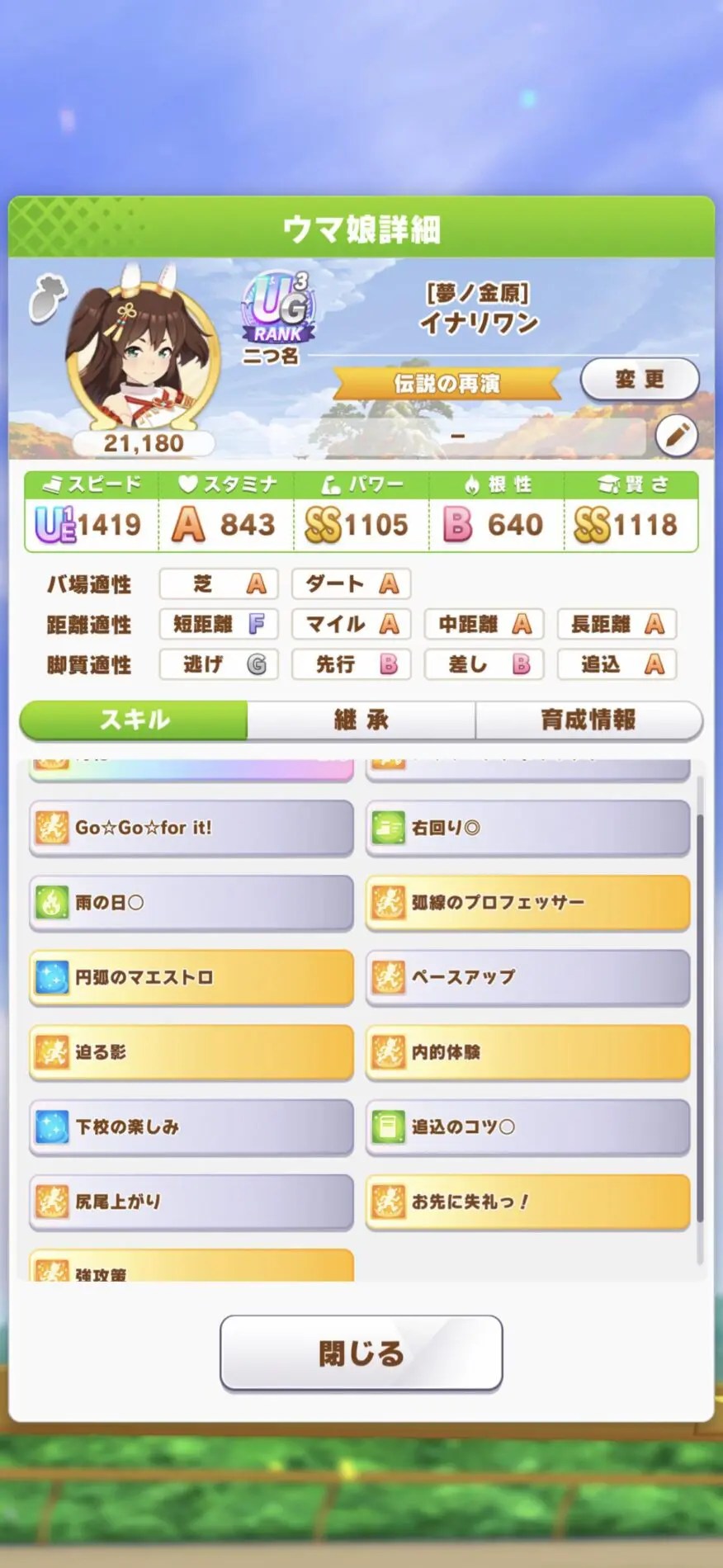This screenshot has width=723, height=1568.
Task: View the 追込のコツ○ skill
Action: point(527,1127)
